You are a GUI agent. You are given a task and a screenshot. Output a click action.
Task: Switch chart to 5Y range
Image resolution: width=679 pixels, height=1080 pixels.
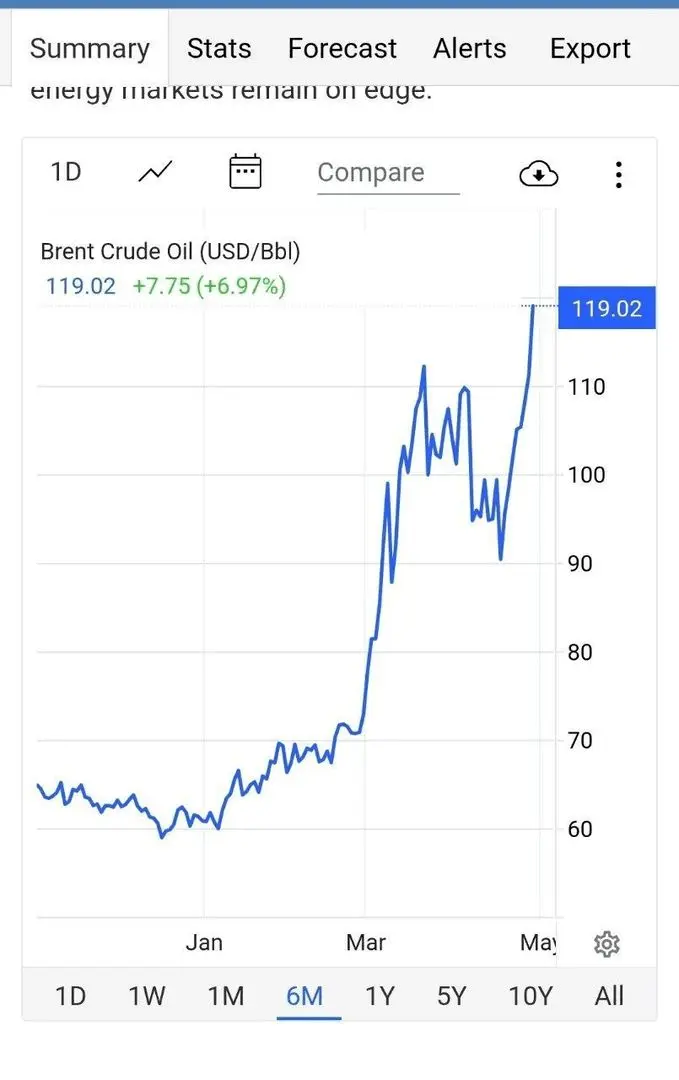point(452,995)
